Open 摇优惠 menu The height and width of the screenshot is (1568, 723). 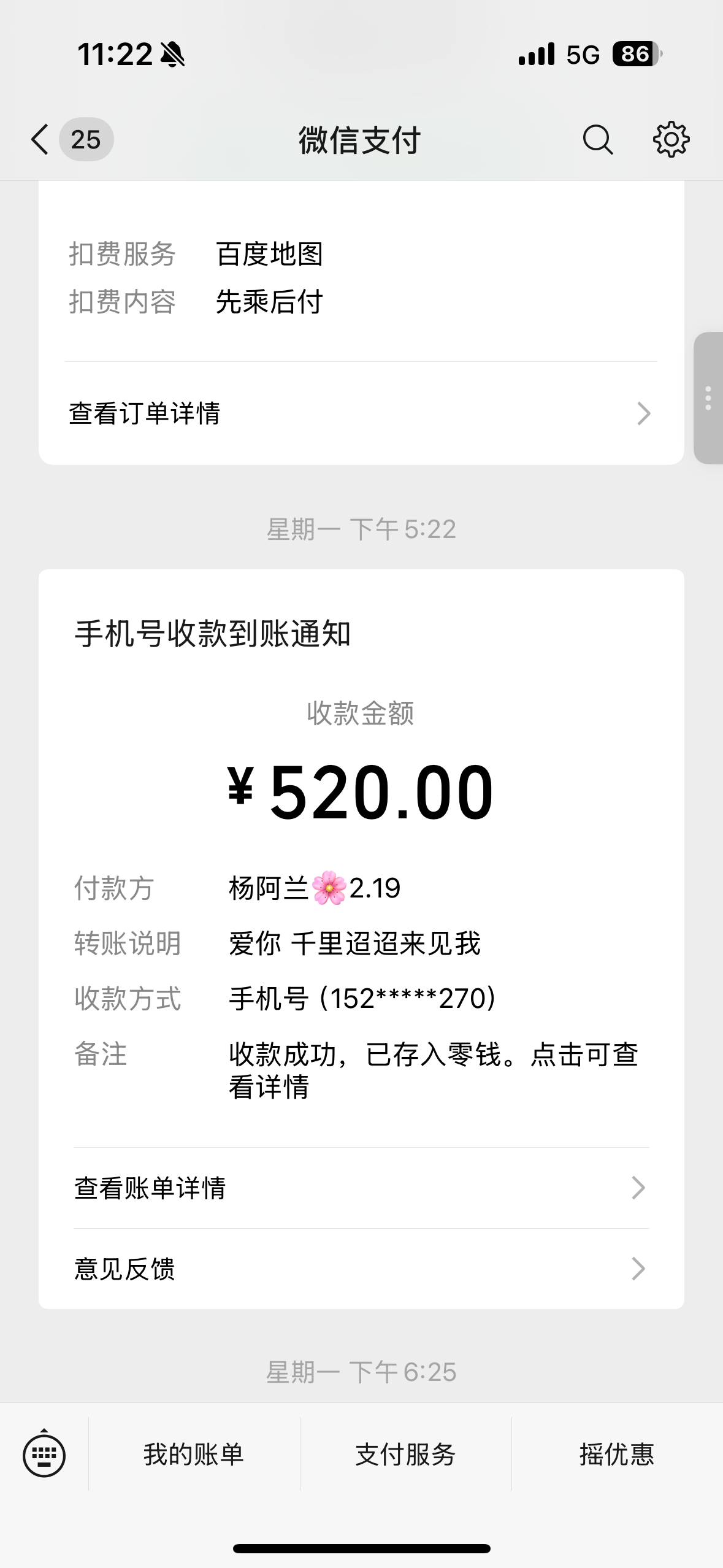(617, 1455)
